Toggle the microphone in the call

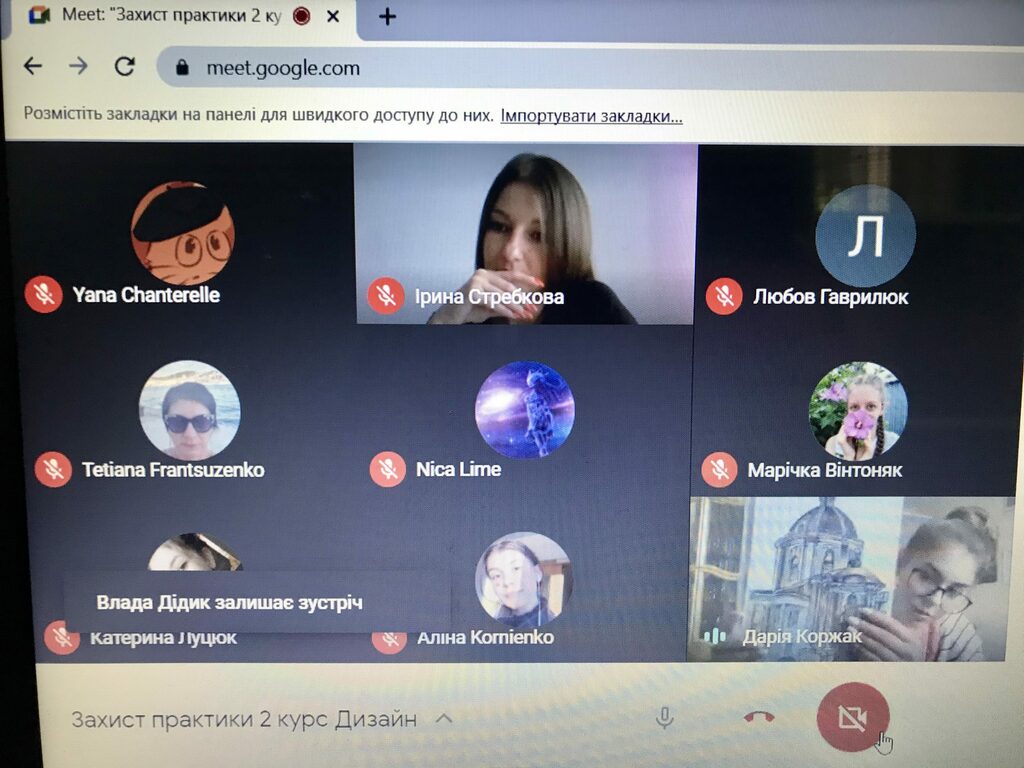(x=664, y=717)
